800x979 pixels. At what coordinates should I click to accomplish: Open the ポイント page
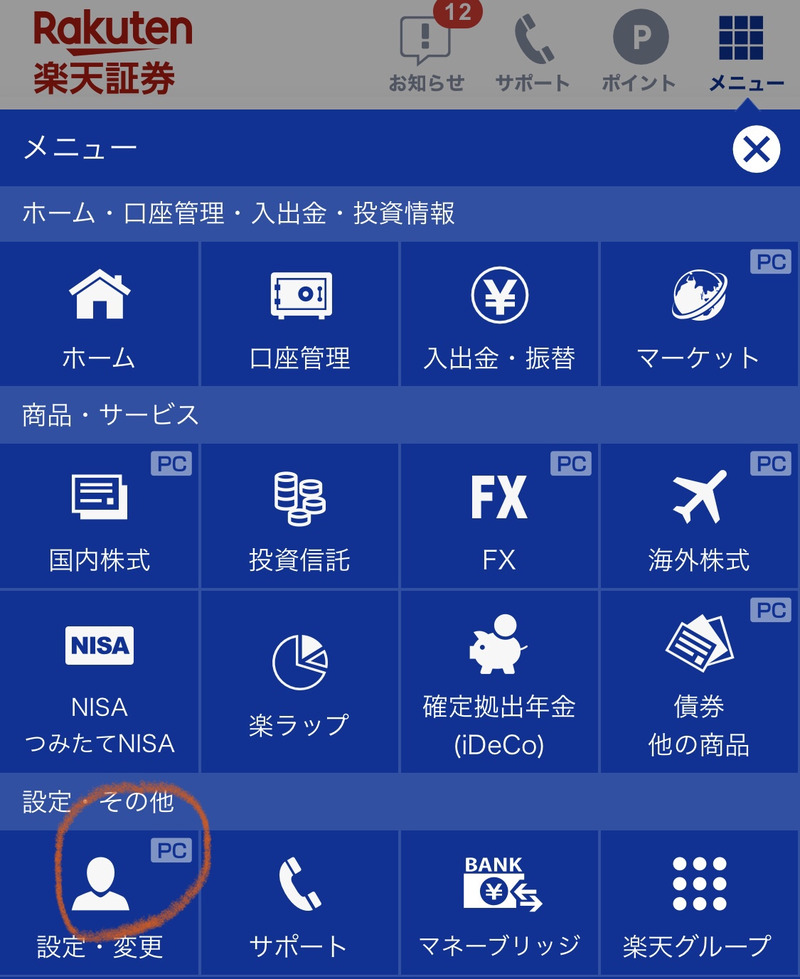(x=639, y=52)
